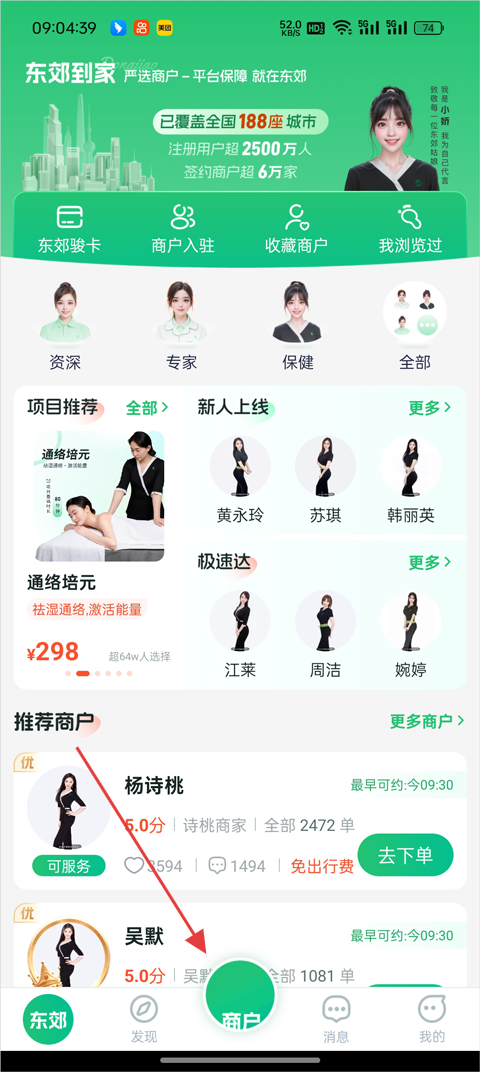
Task: Open 东郊骏卡 card section
Action: pos(69,229)
